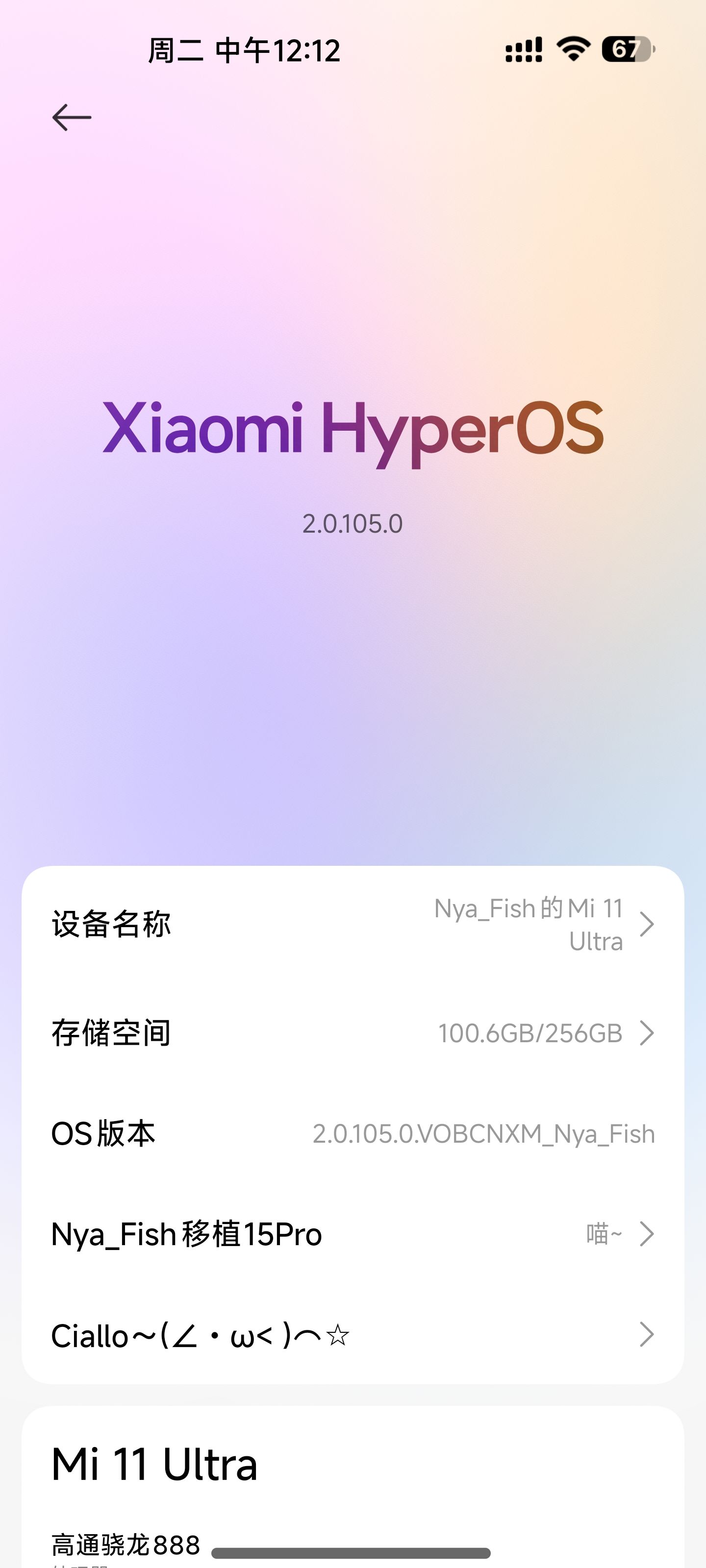Open the Nya_Fish 移植15Pro row

coord(353,1234)
